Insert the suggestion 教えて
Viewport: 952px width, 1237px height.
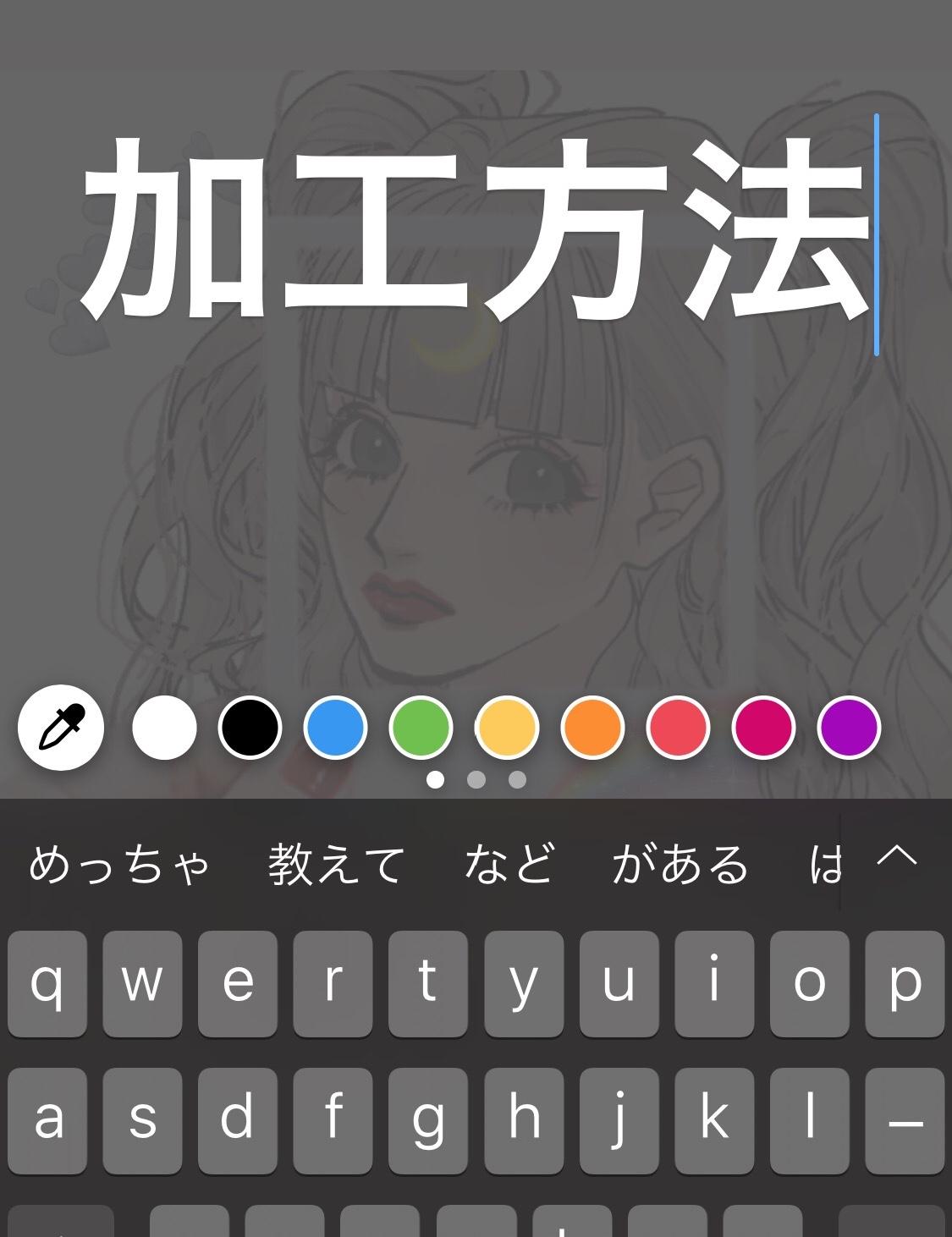tap(337, 864)
